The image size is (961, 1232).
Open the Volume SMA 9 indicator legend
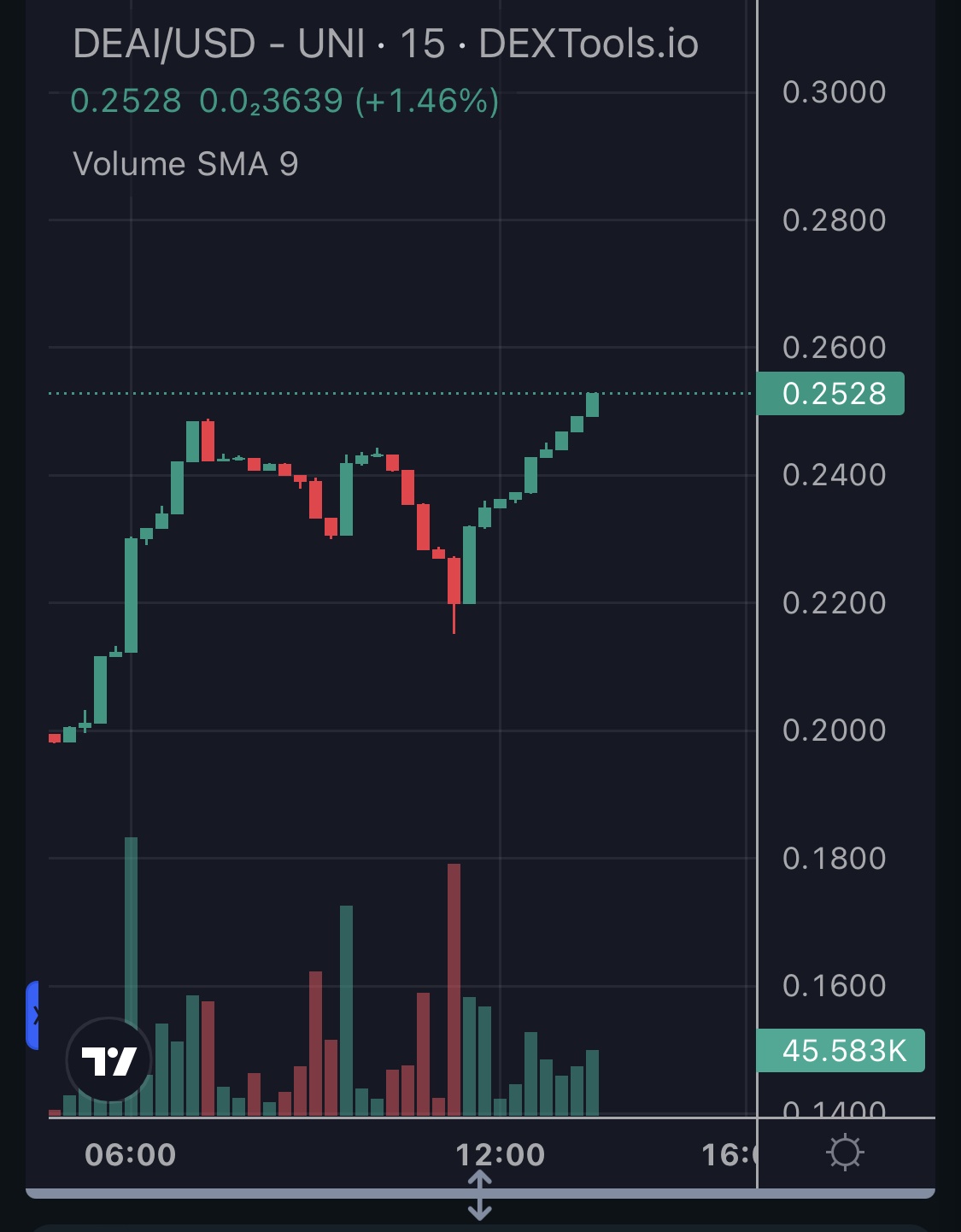coord(185,164)
